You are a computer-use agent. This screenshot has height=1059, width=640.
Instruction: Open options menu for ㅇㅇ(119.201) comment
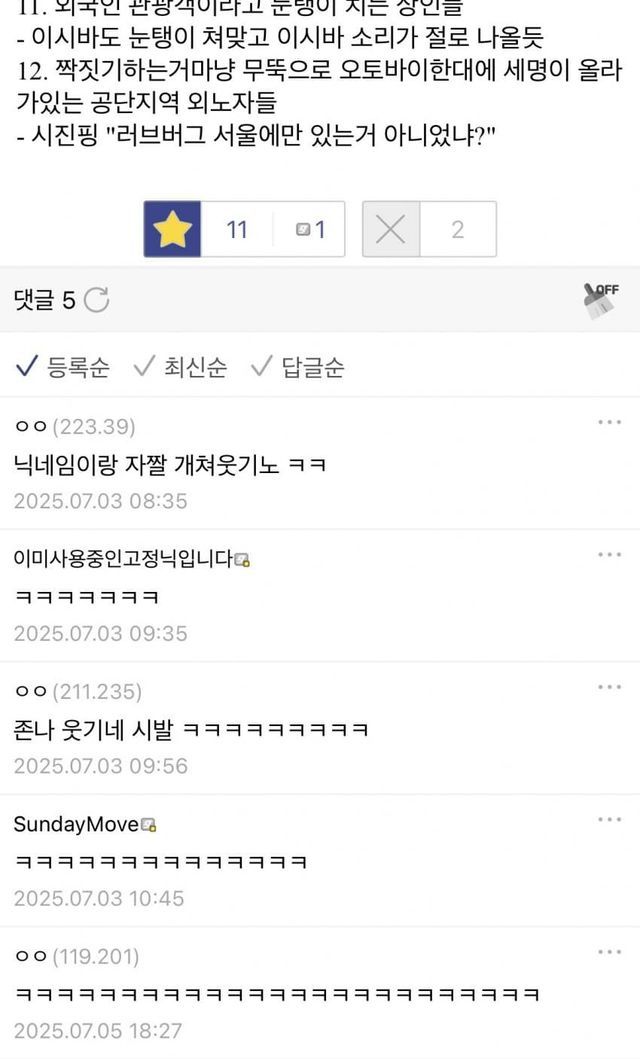[x=609, y=952]
